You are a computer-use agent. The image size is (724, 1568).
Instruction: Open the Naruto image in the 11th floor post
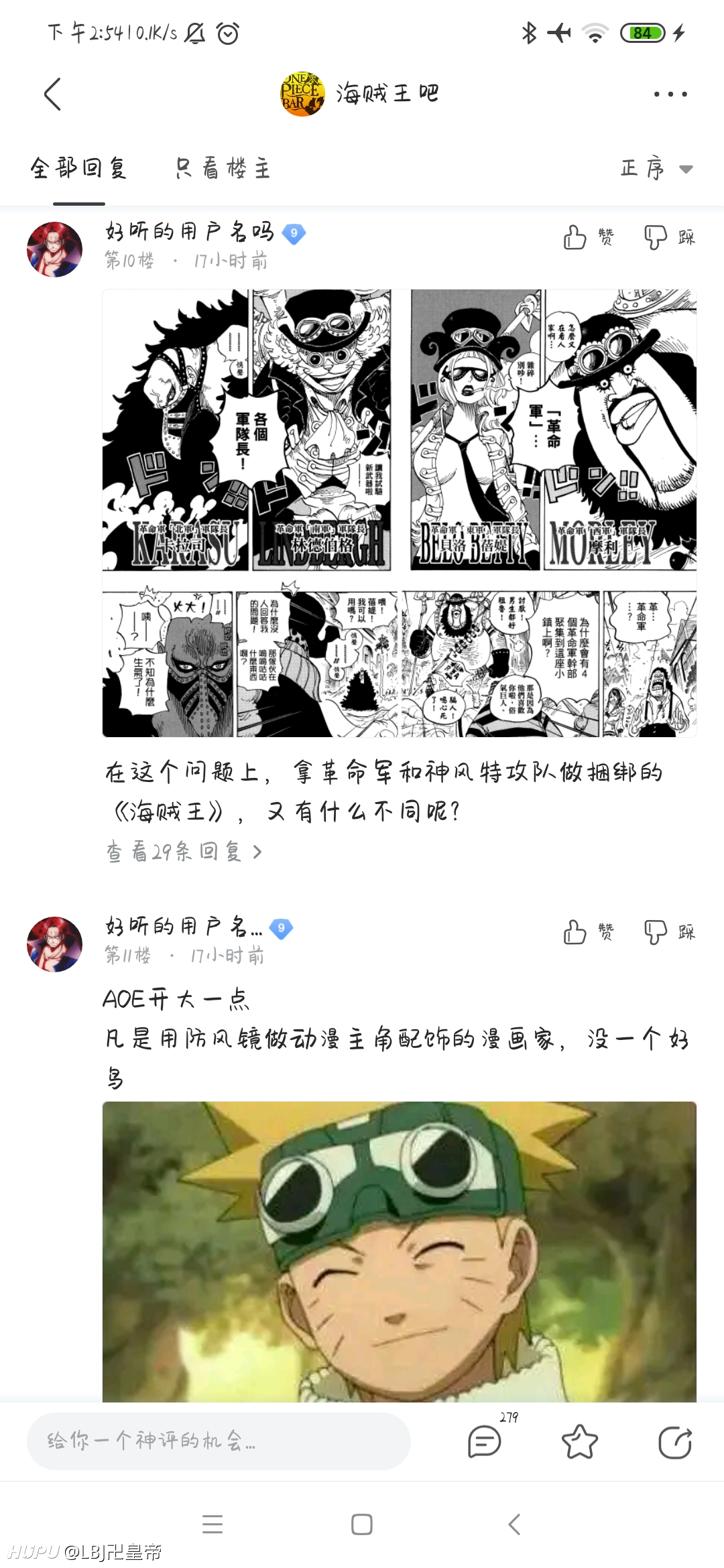(x=400, y=1252)
